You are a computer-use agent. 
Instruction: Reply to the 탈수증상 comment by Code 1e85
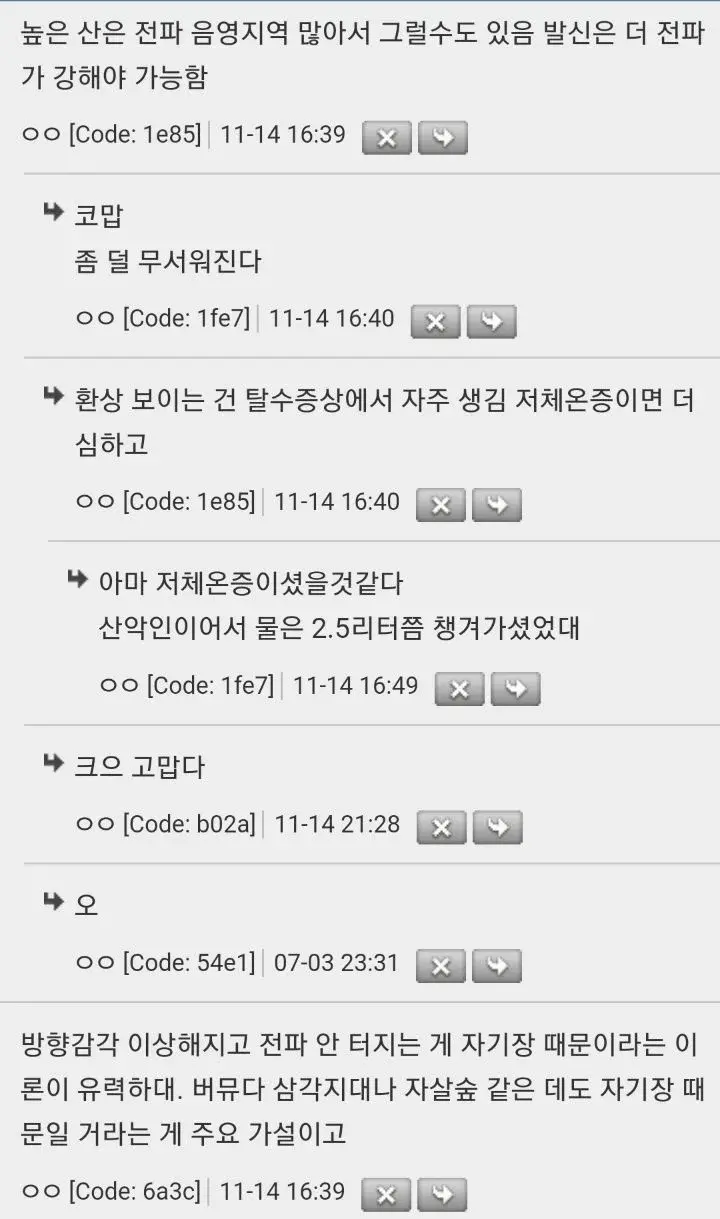(x=497, y=505)
